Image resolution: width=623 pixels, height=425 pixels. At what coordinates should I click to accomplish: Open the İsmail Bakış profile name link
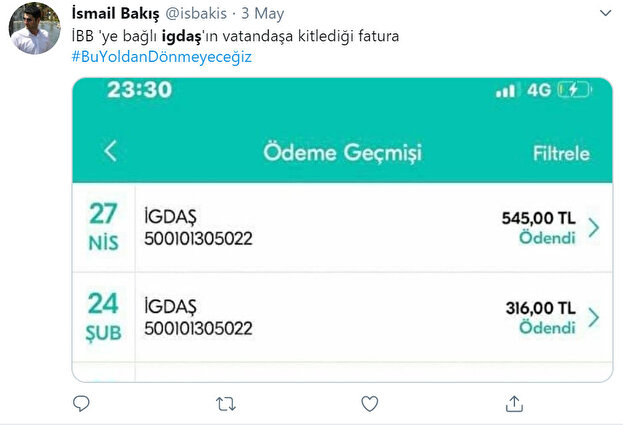pos(115,14)
